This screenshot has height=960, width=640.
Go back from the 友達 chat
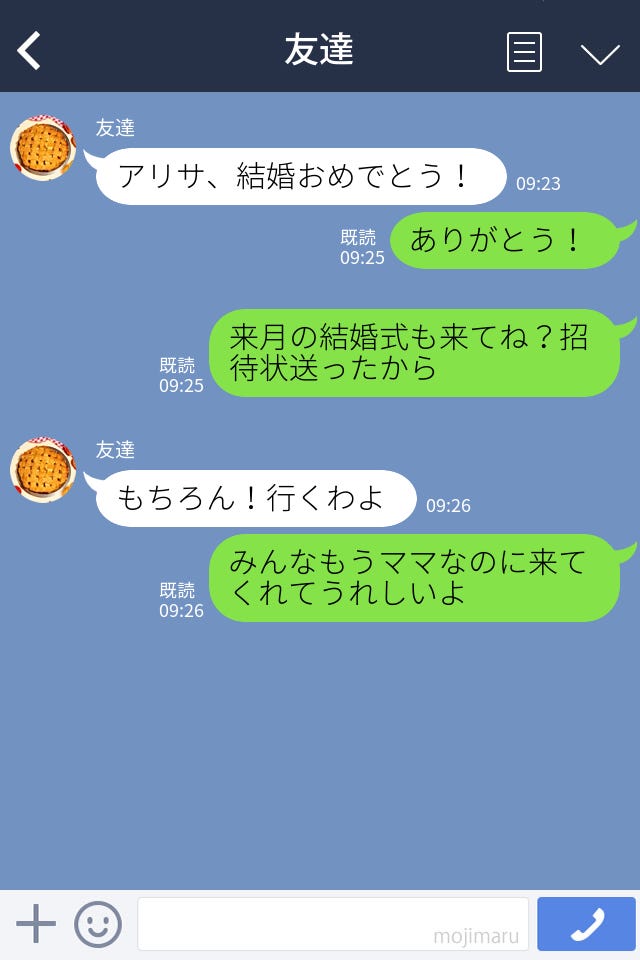click(30, 51)
